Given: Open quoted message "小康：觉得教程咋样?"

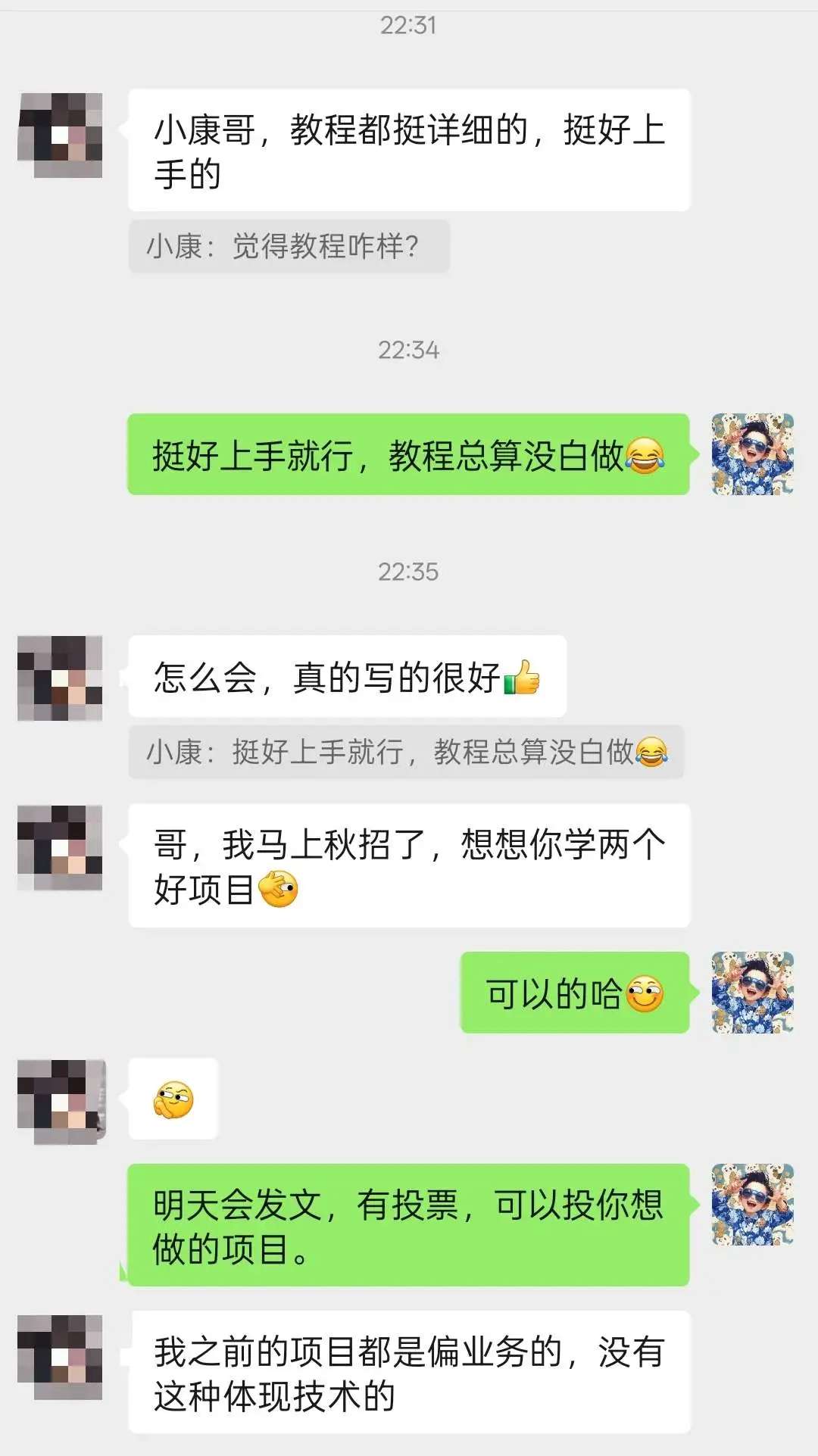Looking at the screenshot, I should click(x=289, y=247).
